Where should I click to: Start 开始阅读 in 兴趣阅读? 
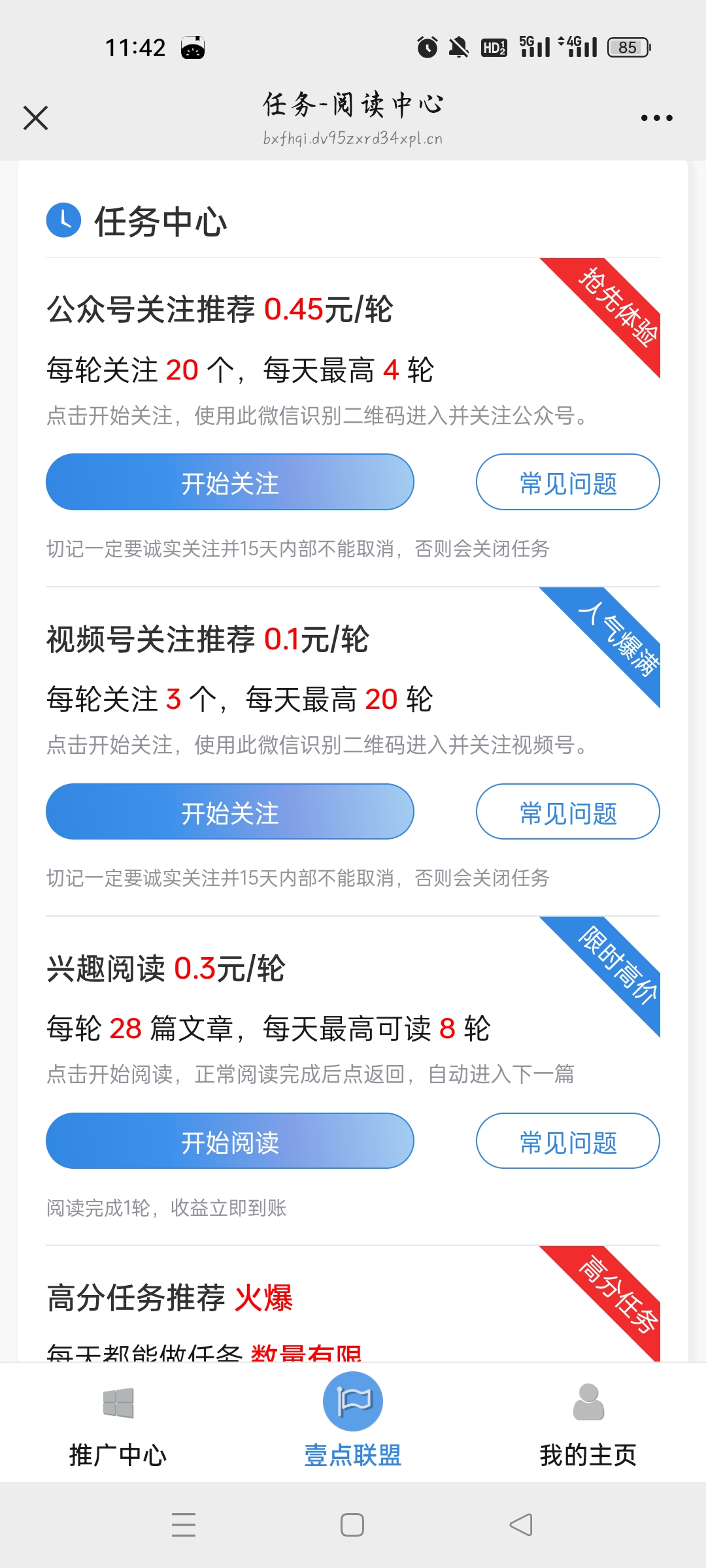point(230,1141)
